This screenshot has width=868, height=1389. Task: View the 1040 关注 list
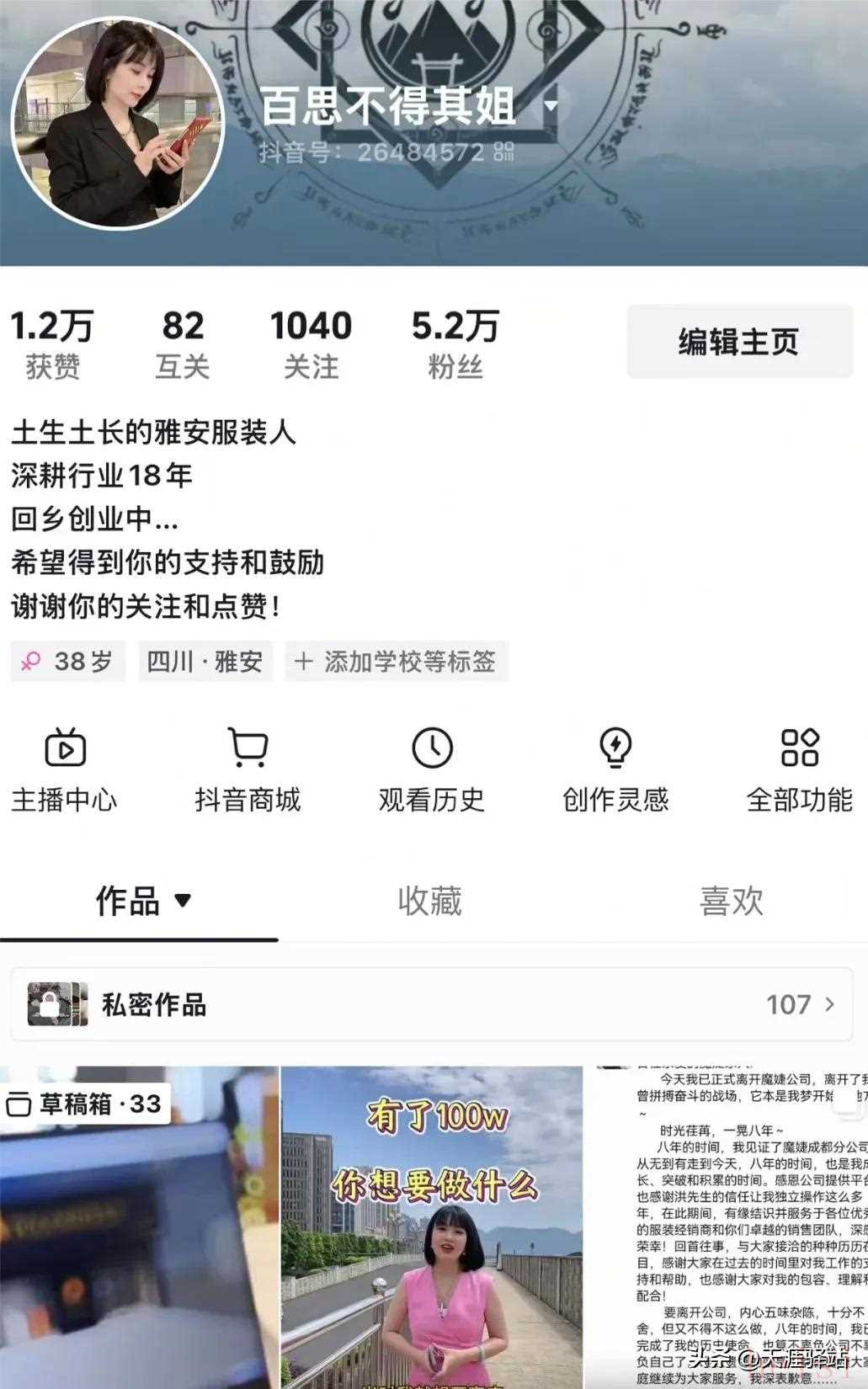311,343
